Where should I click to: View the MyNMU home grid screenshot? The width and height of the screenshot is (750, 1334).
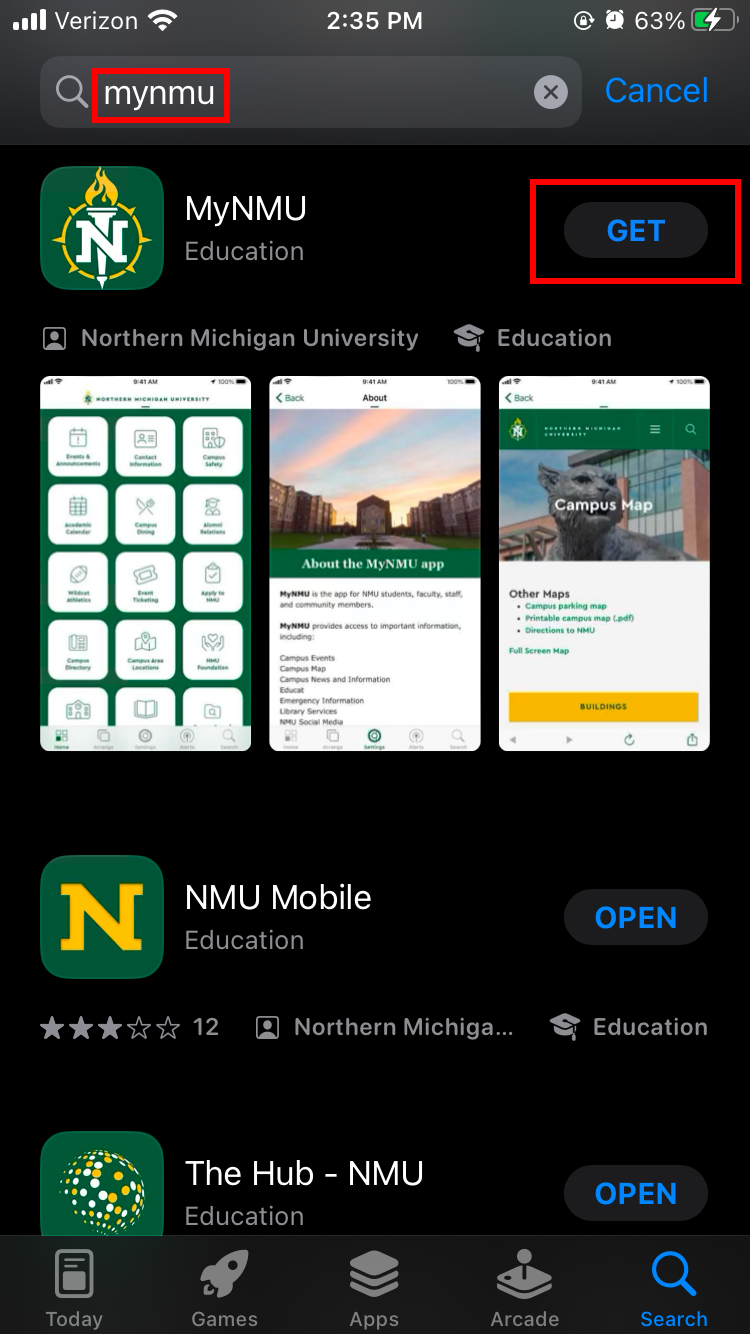(145, 563)
